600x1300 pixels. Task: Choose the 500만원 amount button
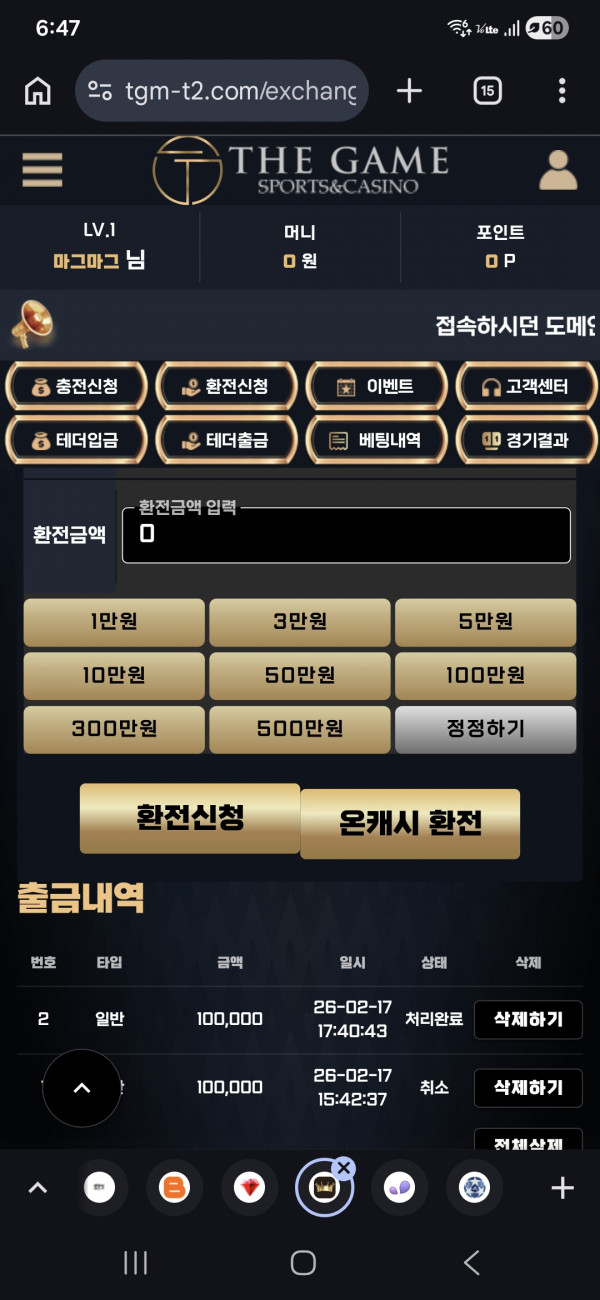[x=300, y=729]
